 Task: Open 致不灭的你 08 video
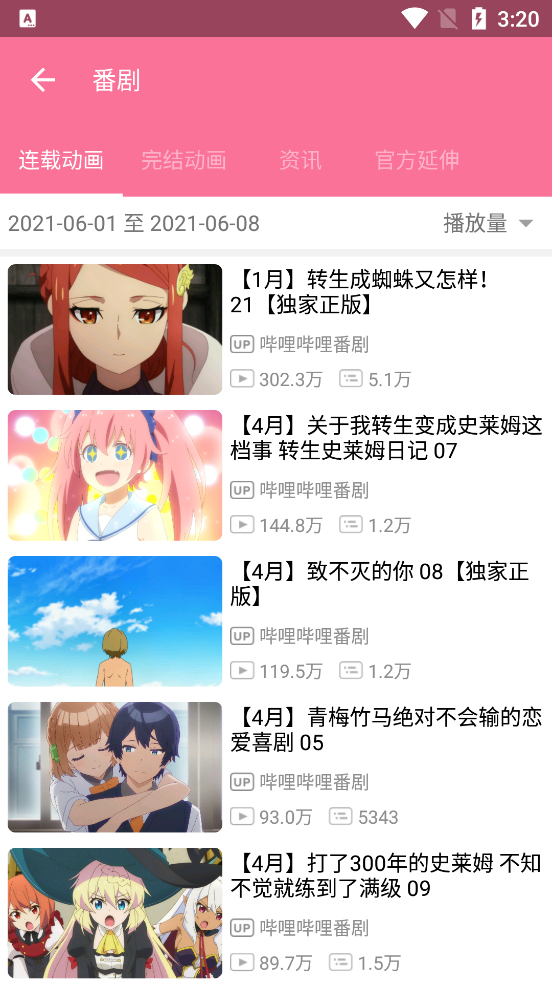pyautogui.click(x=276, y=621)
